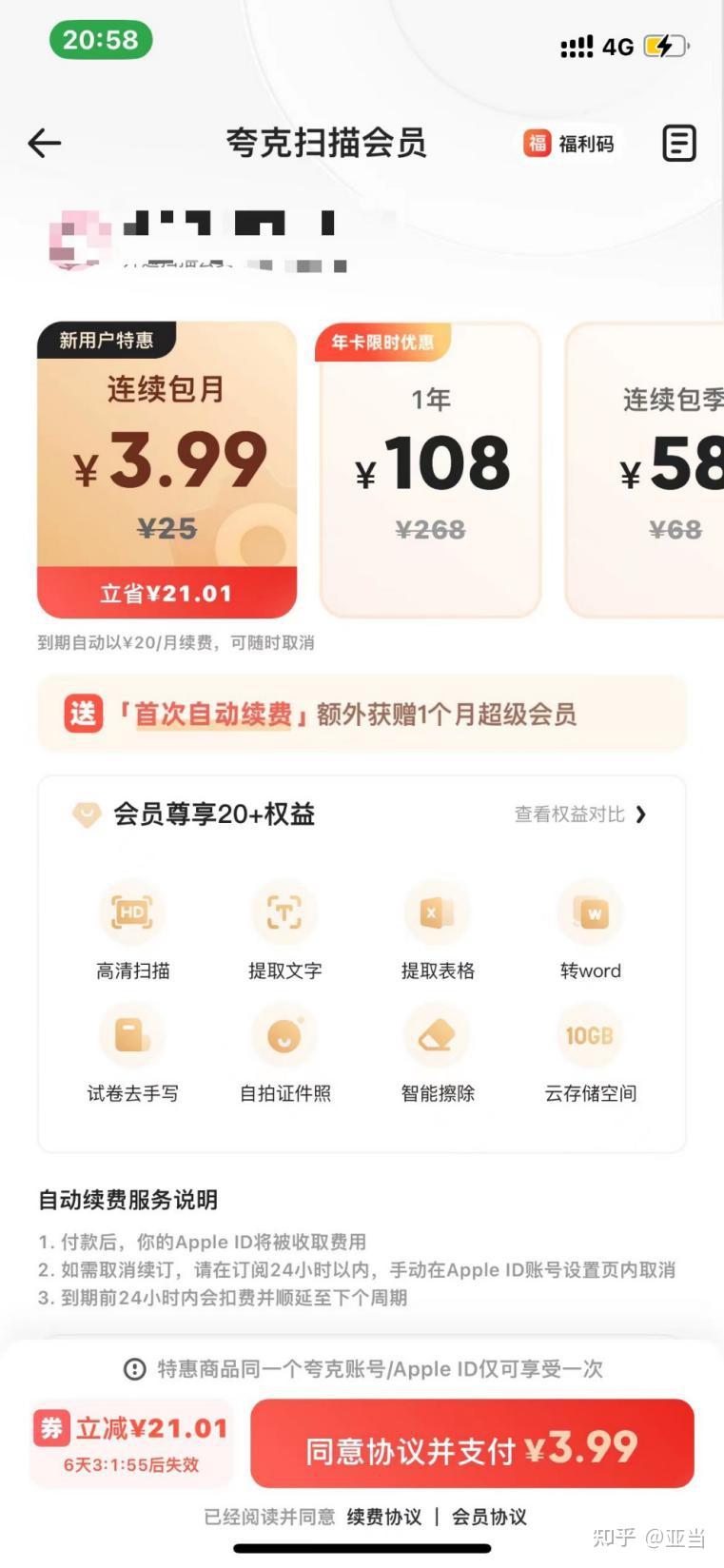Go back using the top-left arrow
The width and height of the screenshot is (724, 1568).
45,144
